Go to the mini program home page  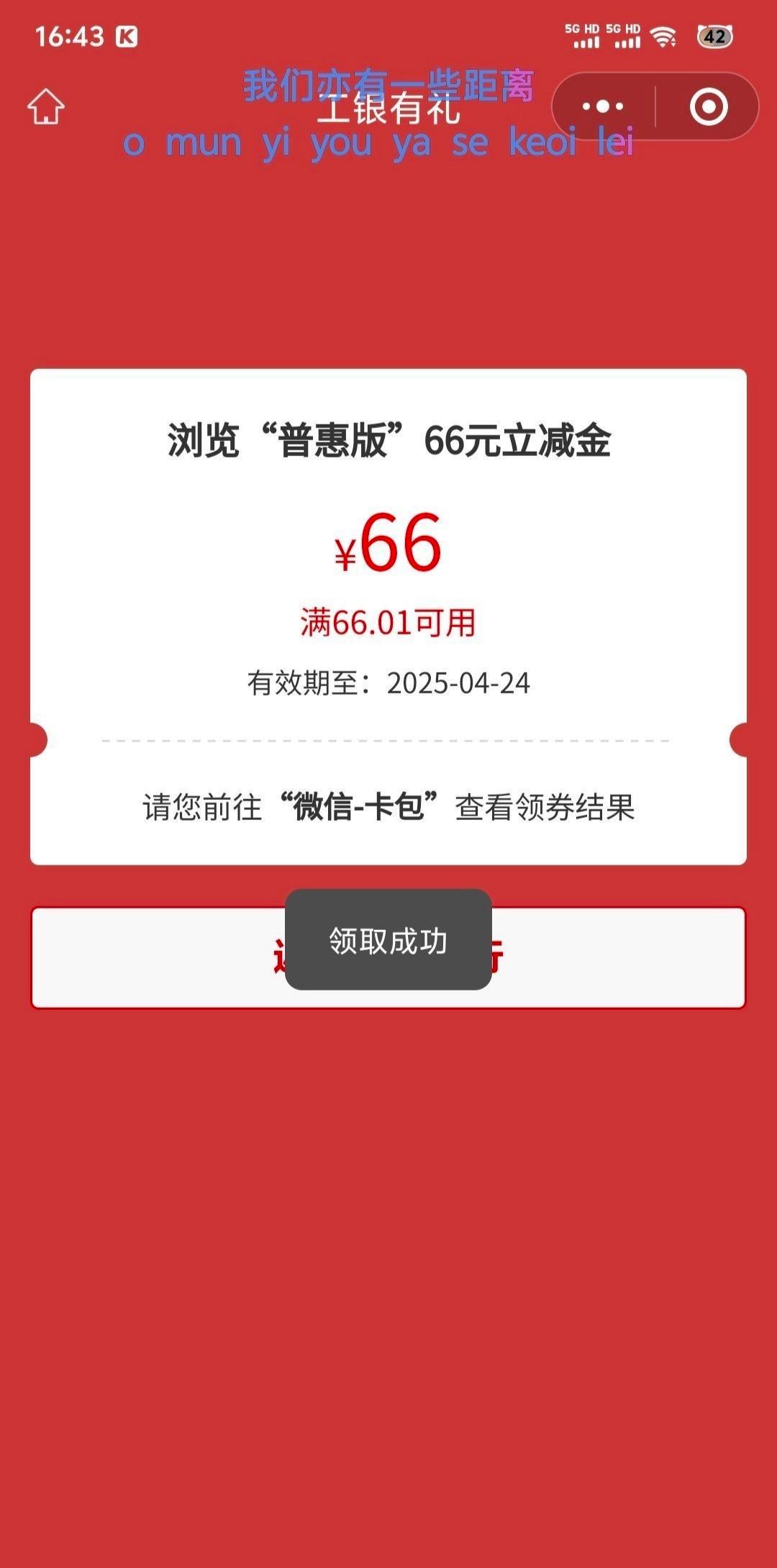[x=46, y=107]
